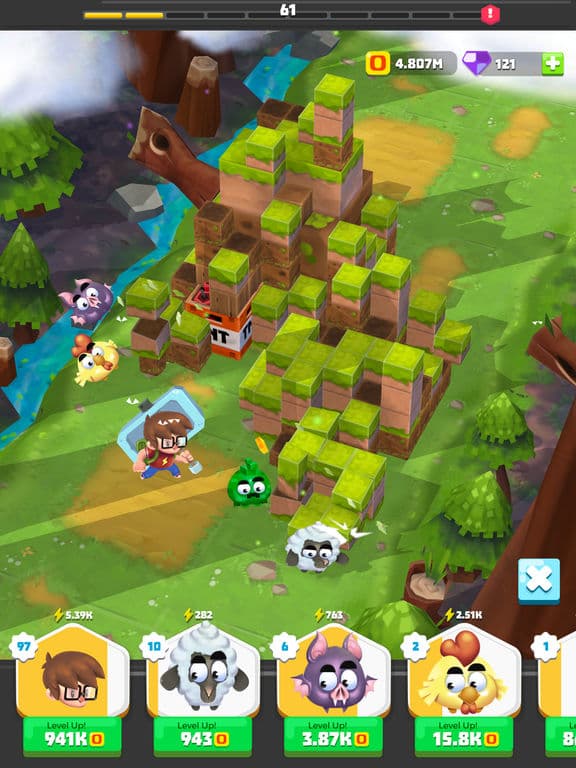Level up the chicken for 15.8K
Image resolution: width=576 pixels, height=768 pixels.
pos(464,736)
